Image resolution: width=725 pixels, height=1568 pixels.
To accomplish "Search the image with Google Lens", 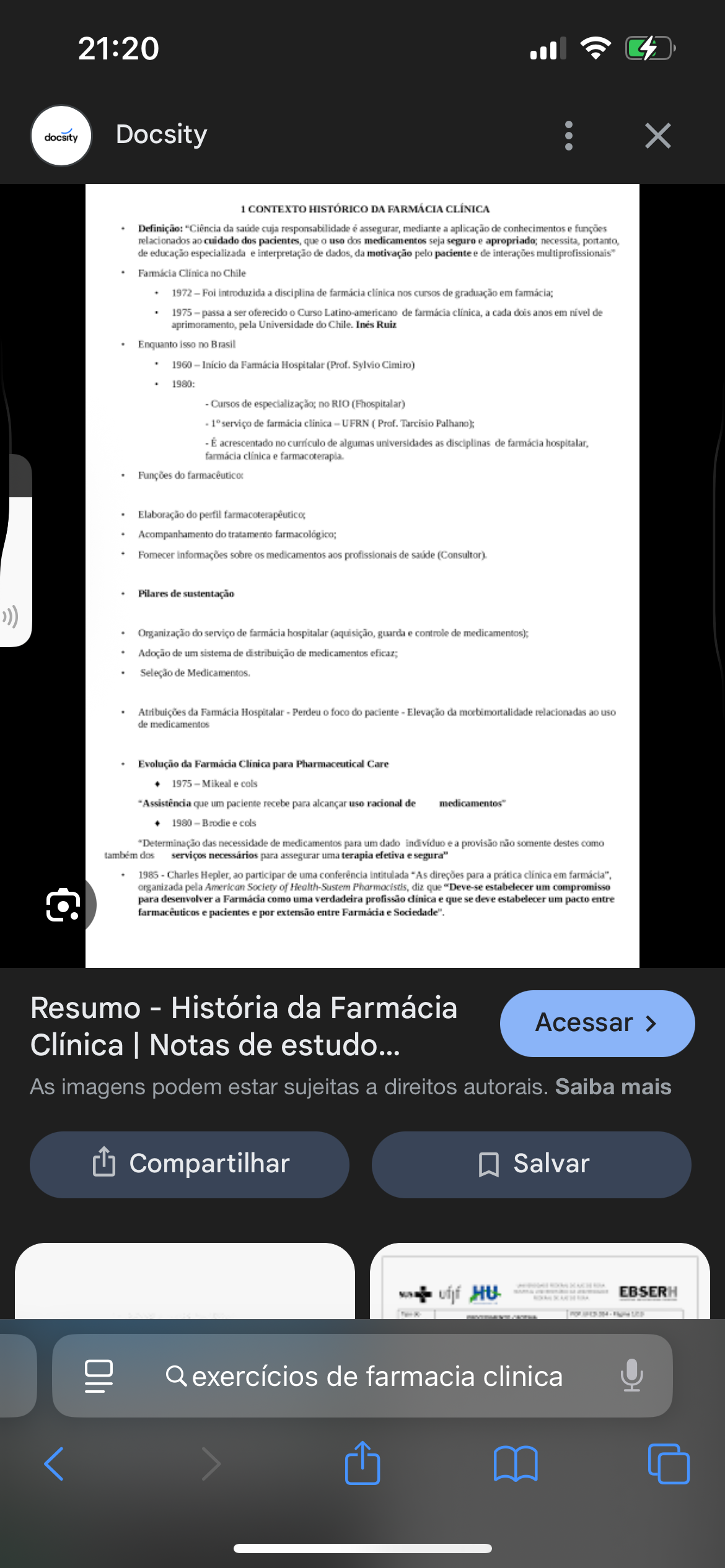I will pos(63,905).
